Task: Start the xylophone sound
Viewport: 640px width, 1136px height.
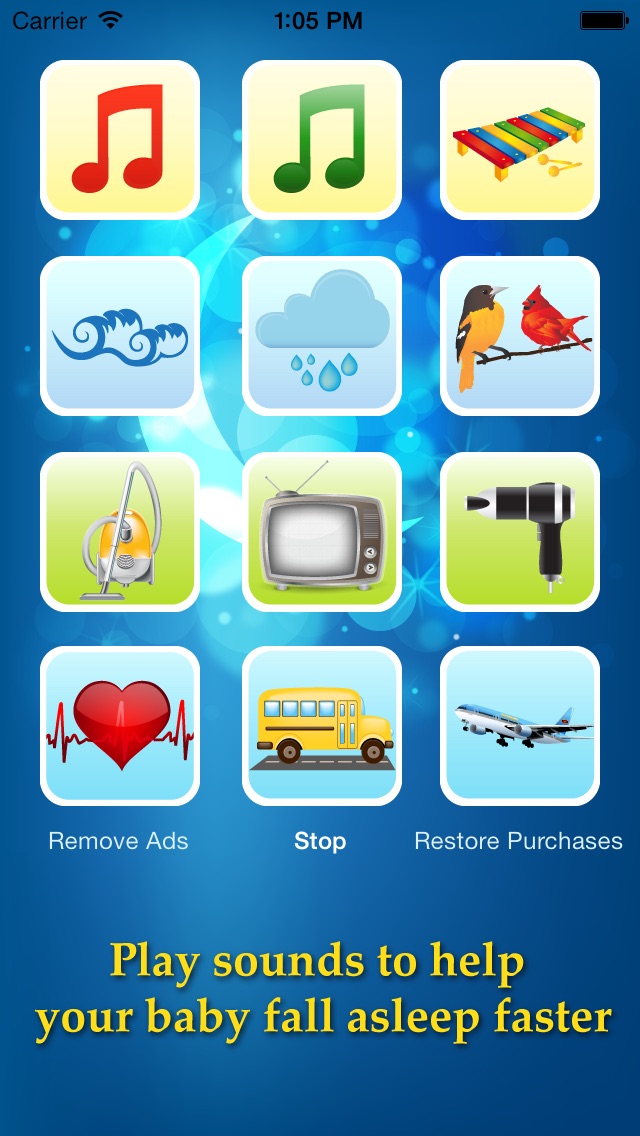Action: coord(520,139)
